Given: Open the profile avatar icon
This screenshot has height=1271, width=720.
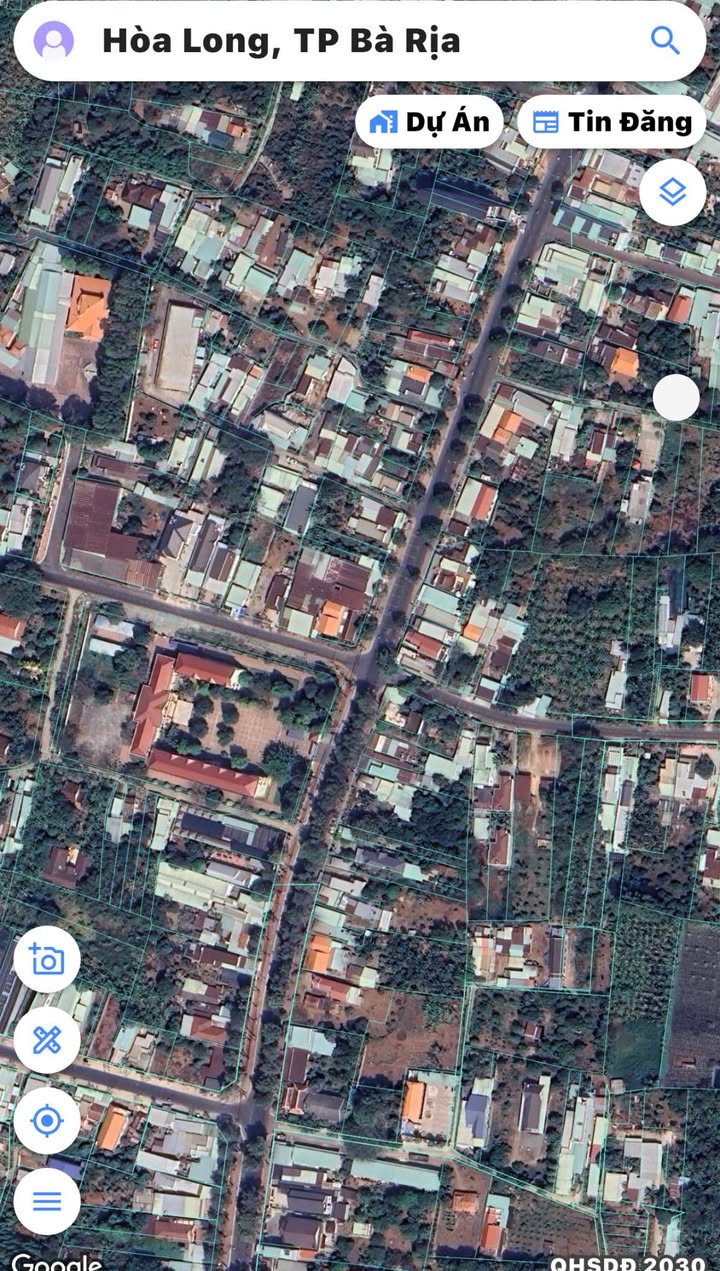Looking at the screenshot, I should 54,41.
